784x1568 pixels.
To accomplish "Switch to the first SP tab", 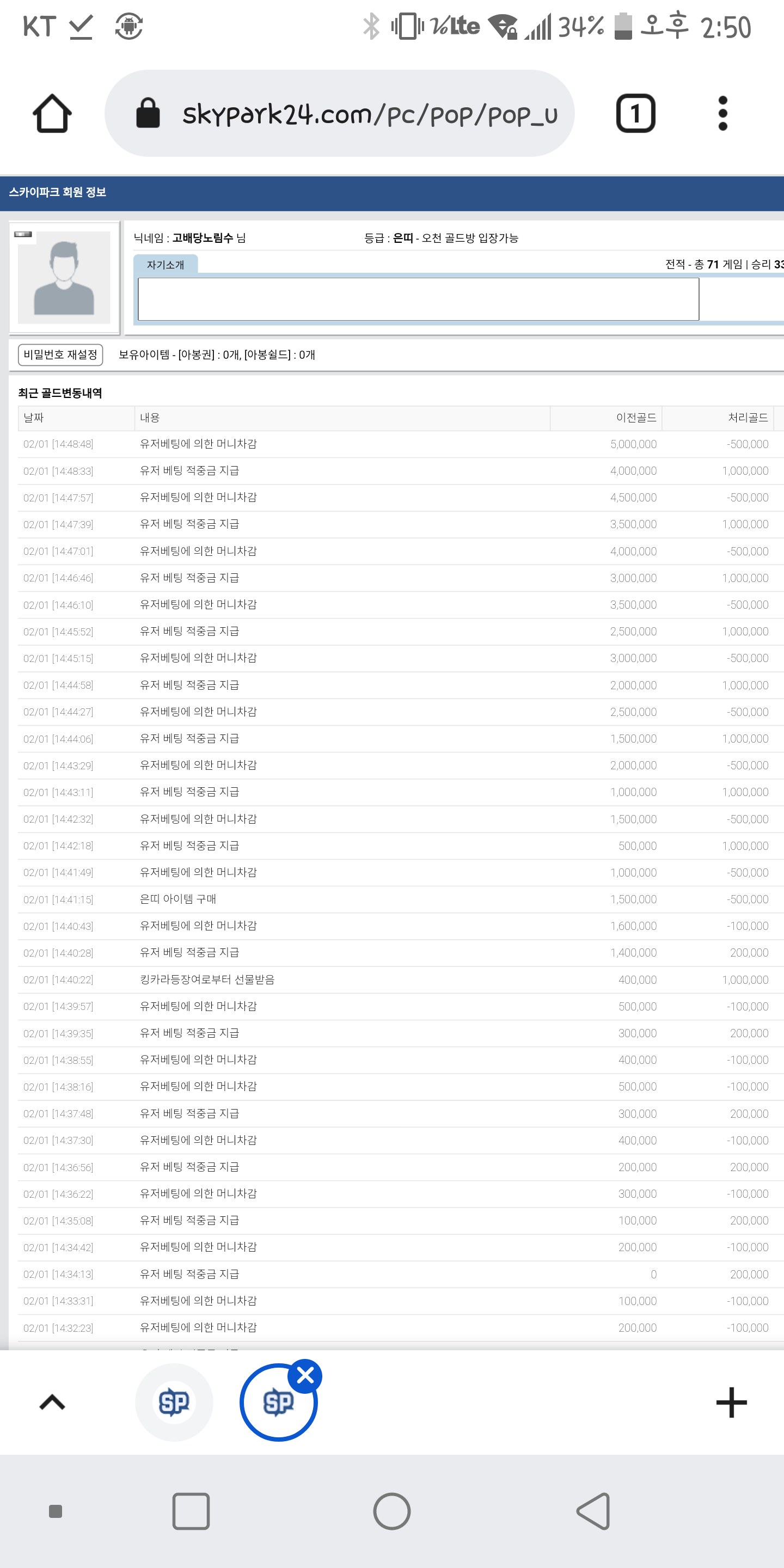I will (x=174, y=1402).
